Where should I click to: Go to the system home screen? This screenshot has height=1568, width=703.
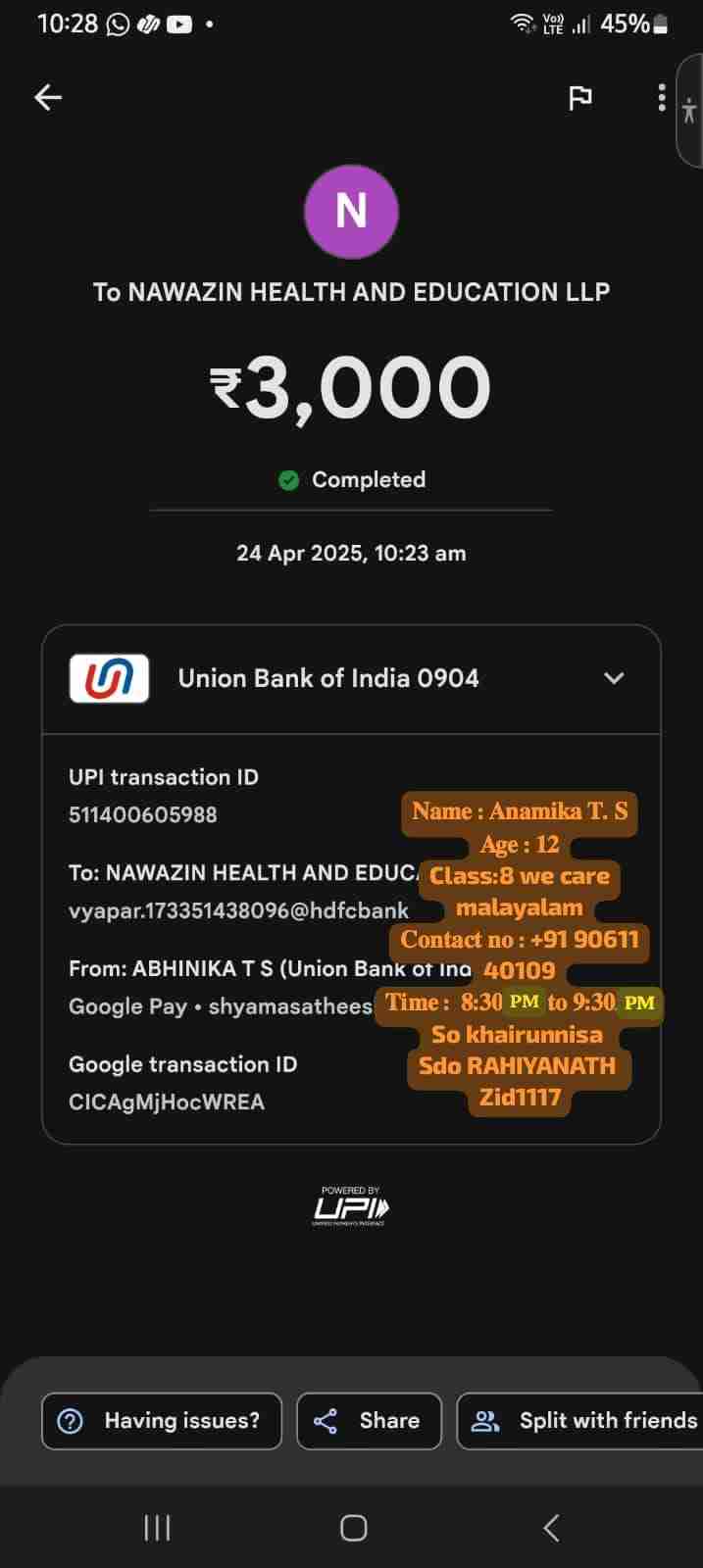(x=353, y=1528)
